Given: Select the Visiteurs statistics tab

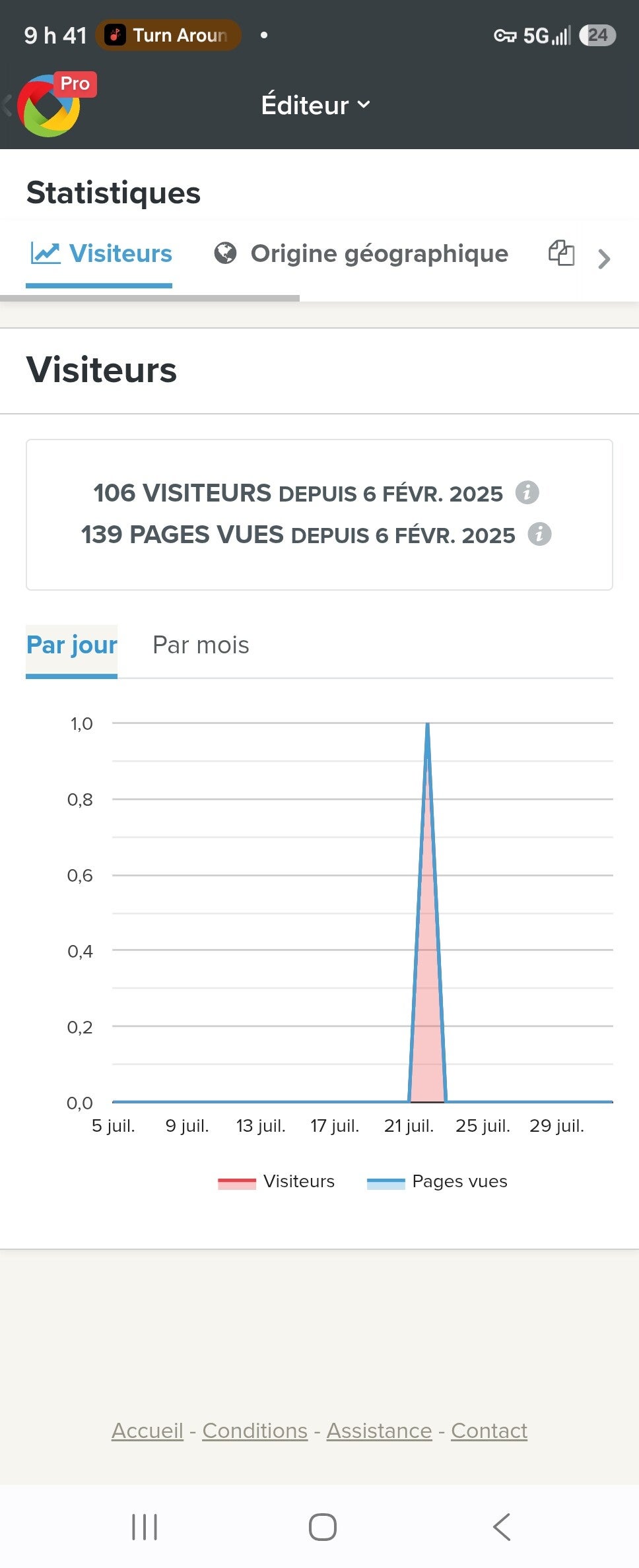Looking at the screenshot, I should click(101, 254).
